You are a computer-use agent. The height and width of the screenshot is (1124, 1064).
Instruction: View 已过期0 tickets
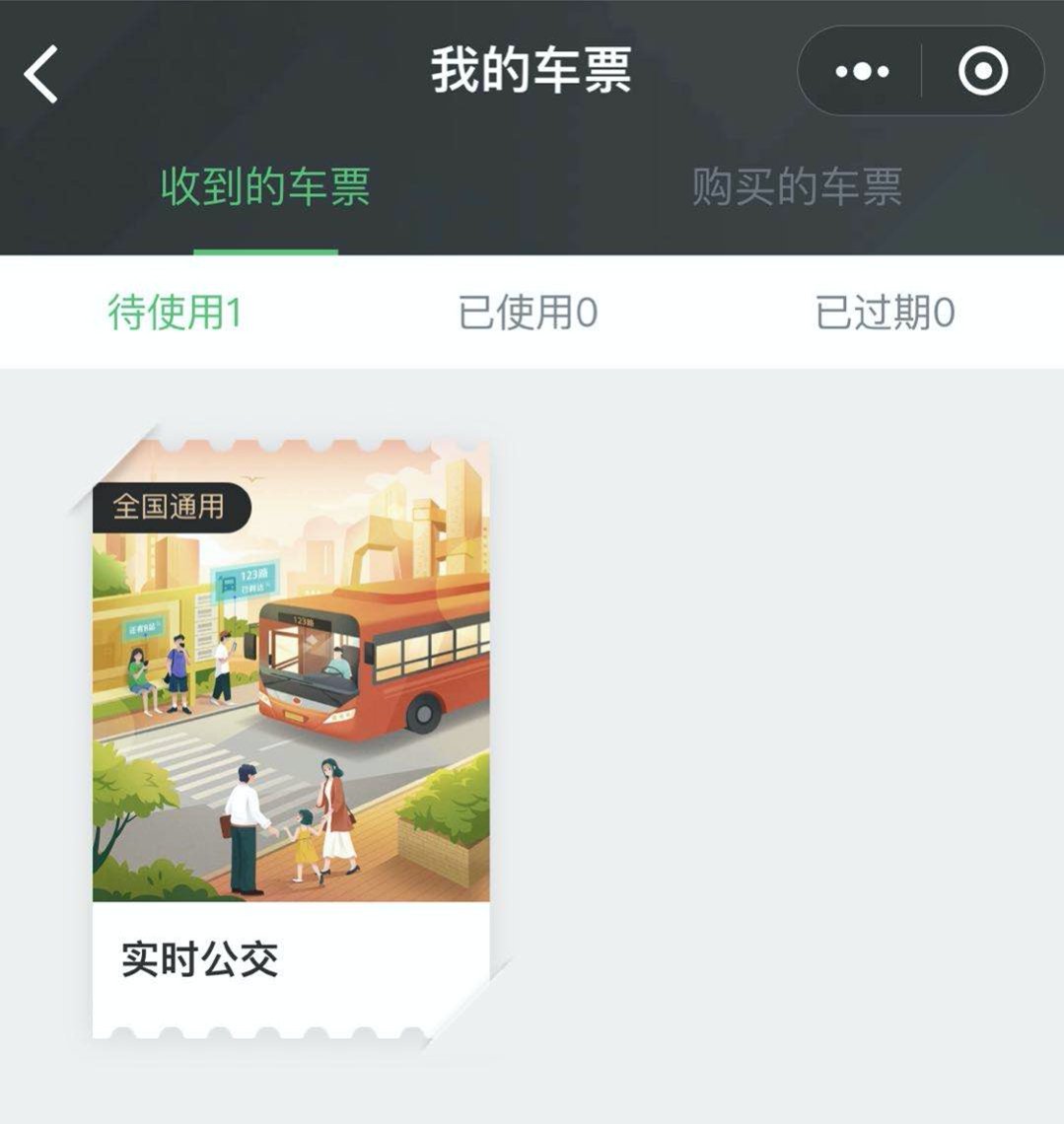(x=885, y=314)
